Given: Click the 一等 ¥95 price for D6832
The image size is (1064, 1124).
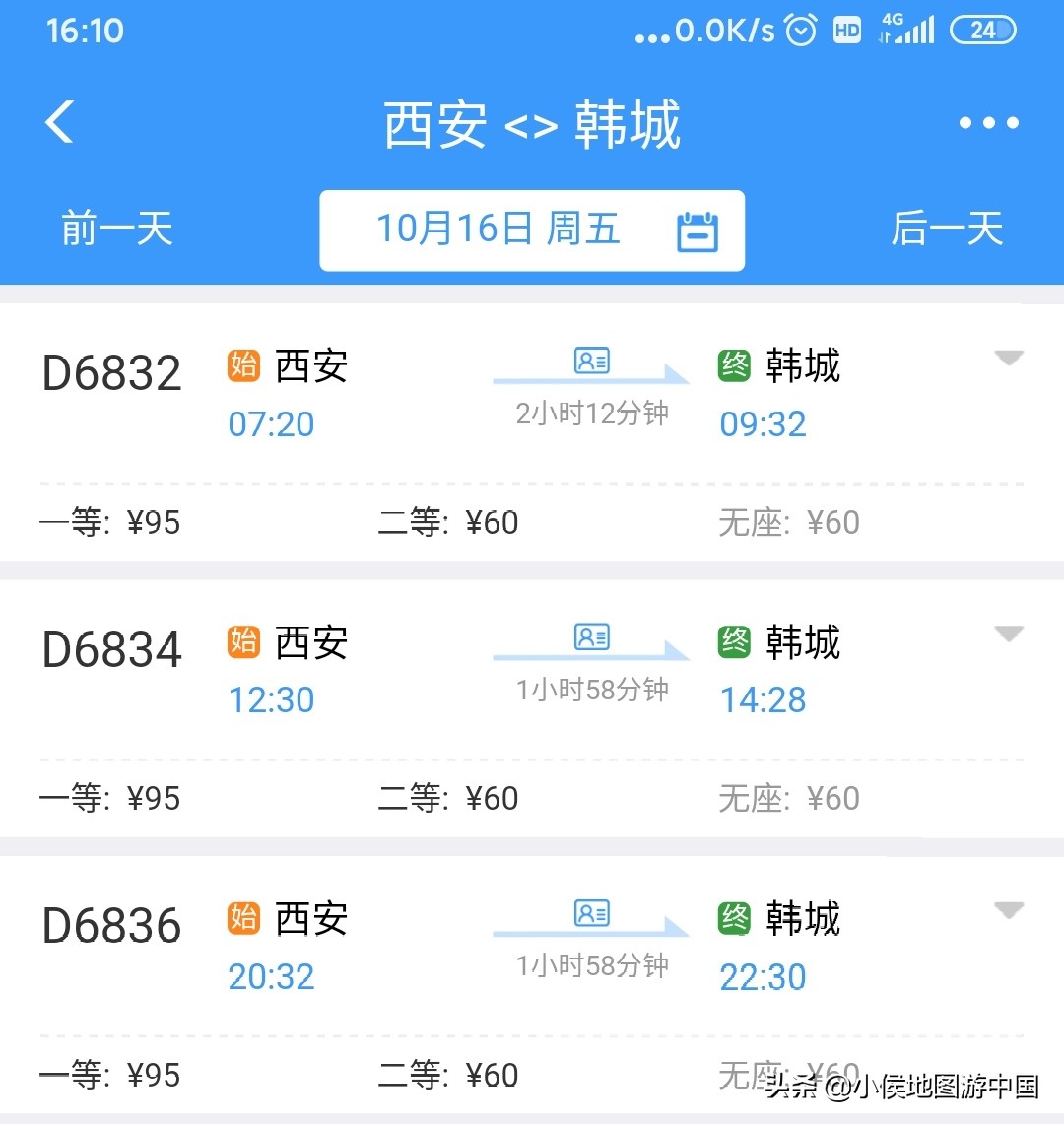Looking at the screenshot, I should coord(111,522).
